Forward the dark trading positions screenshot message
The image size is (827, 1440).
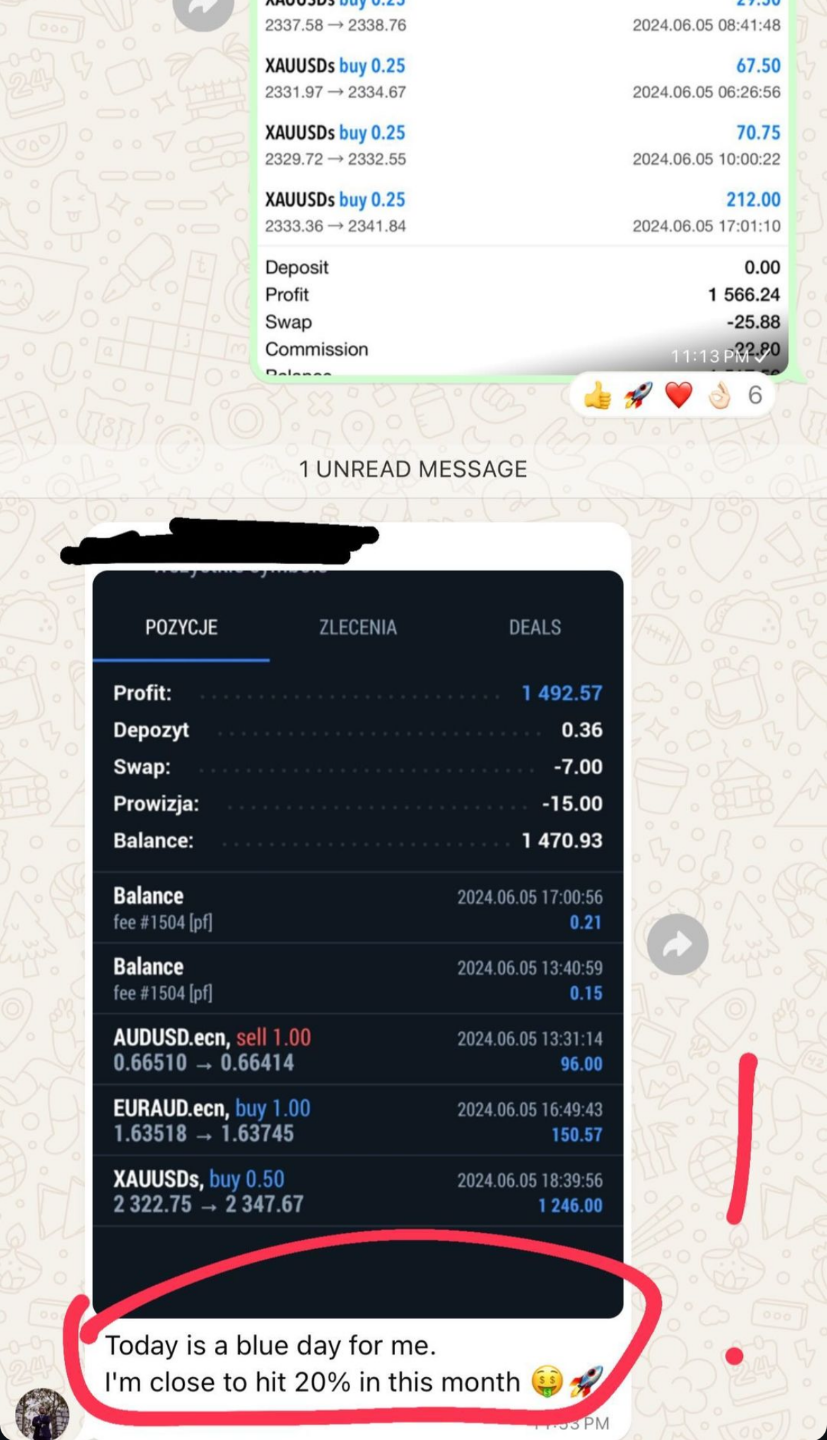(677, 944)
